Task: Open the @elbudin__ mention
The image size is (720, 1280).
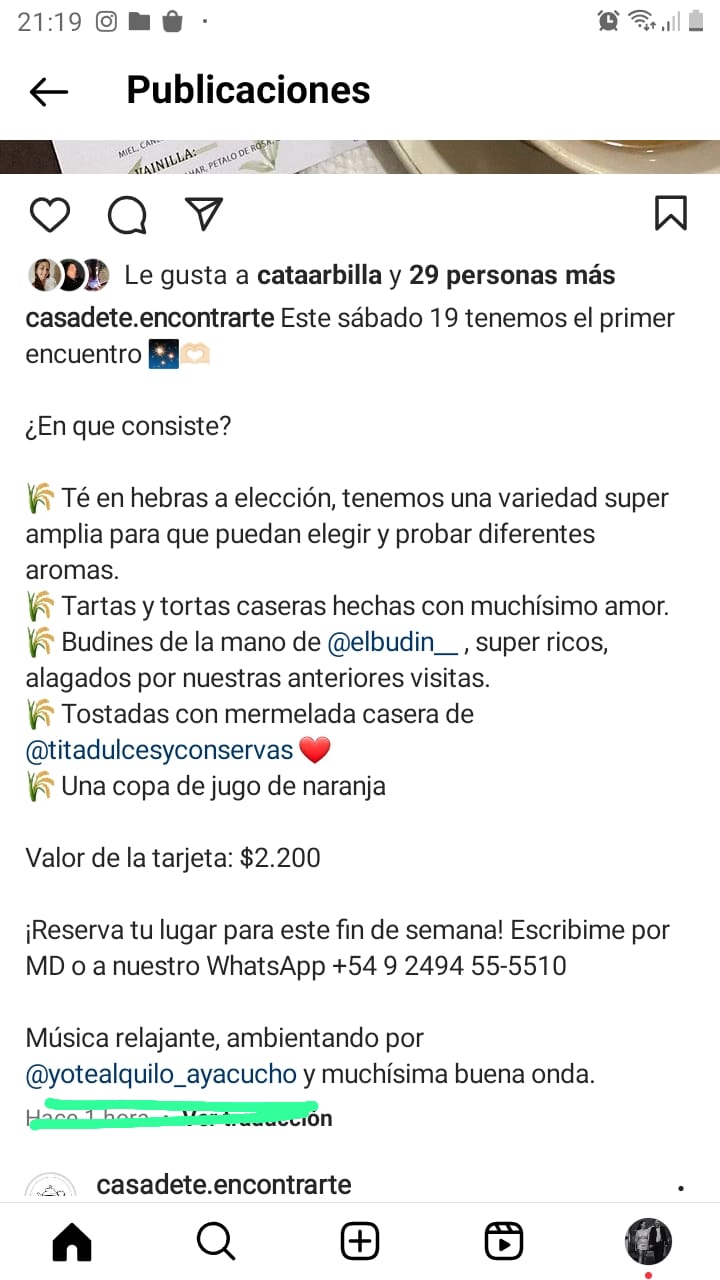Action: click(x=393, y=642)
